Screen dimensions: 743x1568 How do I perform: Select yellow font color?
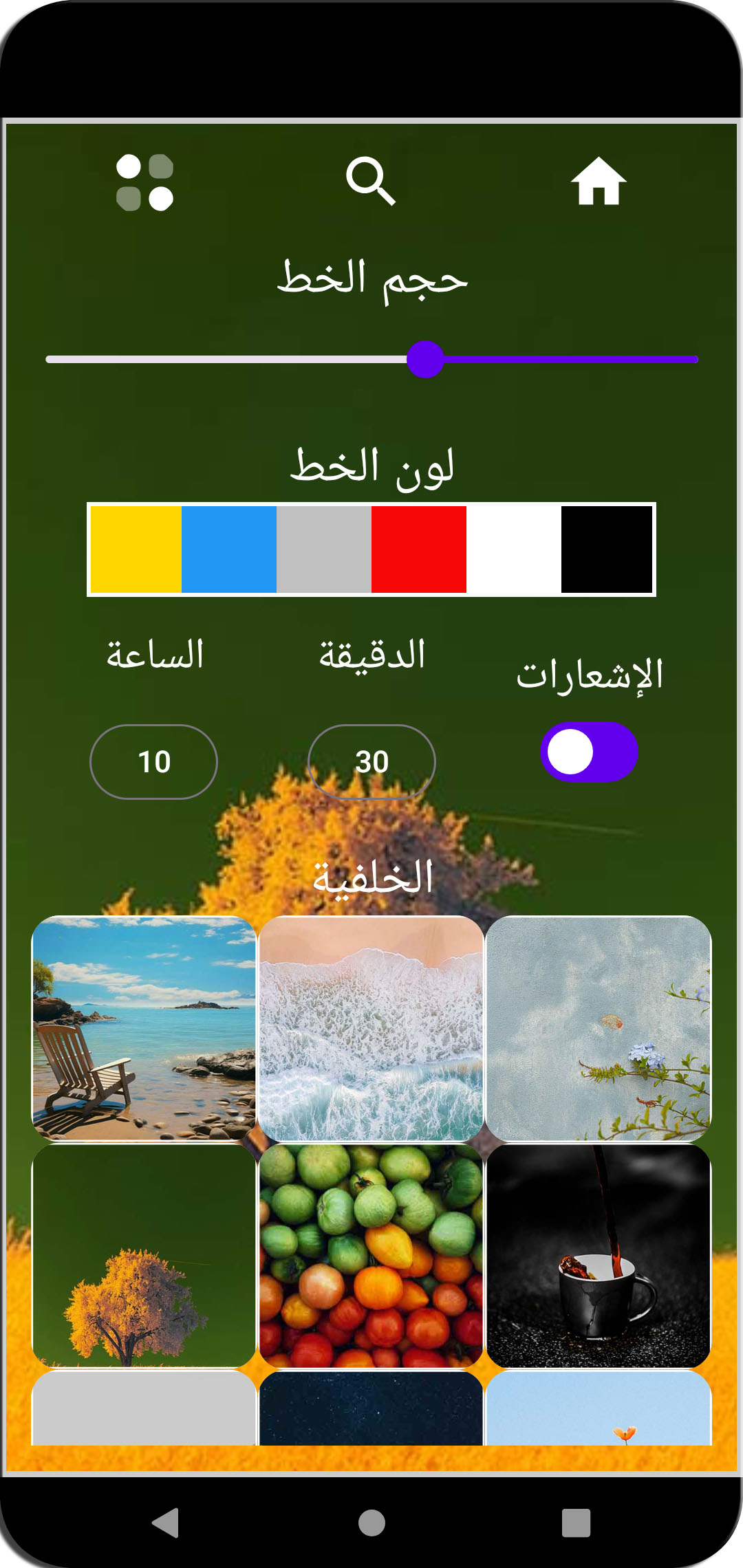pos(136,549)
